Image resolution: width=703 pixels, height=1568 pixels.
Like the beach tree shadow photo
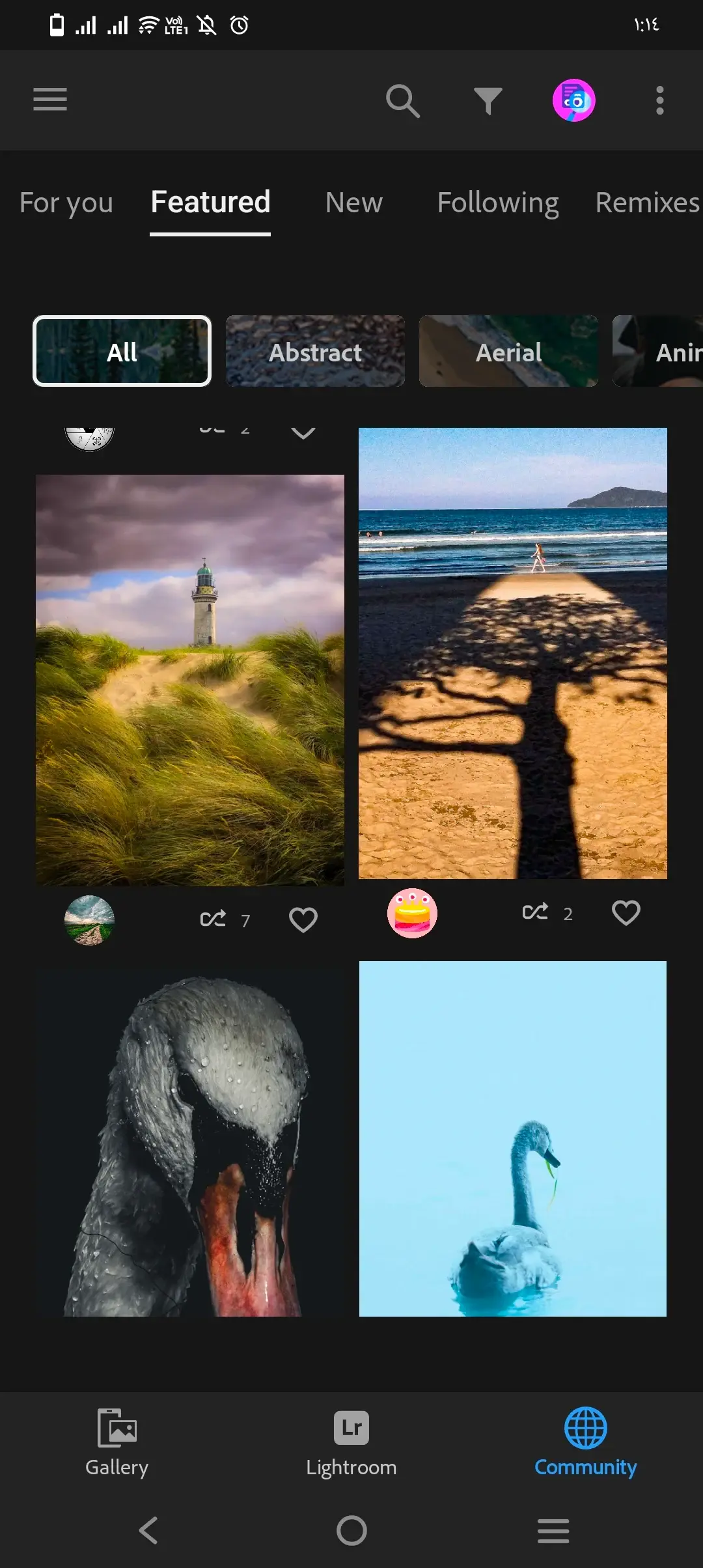626,912
